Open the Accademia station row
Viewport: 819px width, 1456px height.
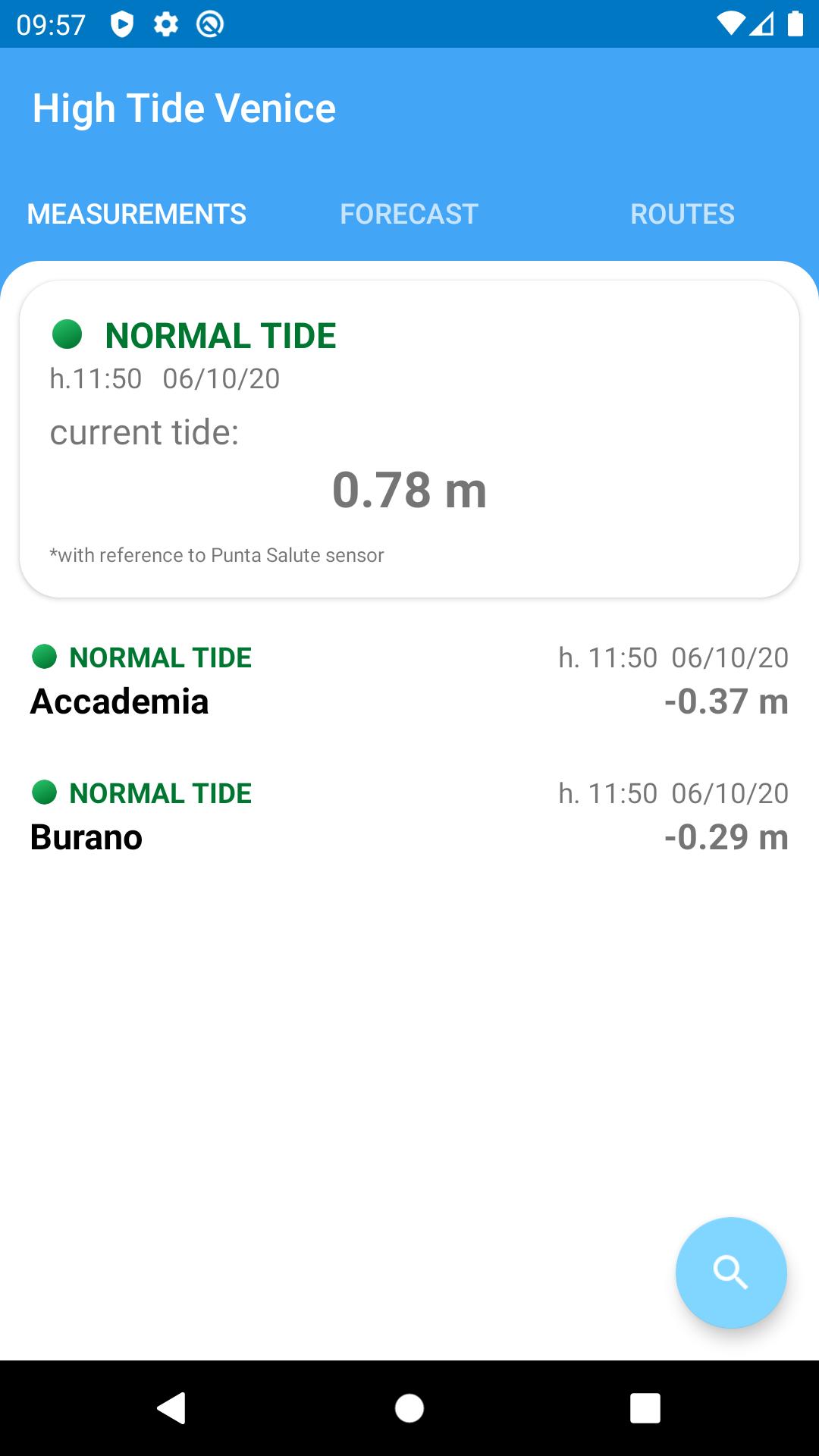pos(409,681)
